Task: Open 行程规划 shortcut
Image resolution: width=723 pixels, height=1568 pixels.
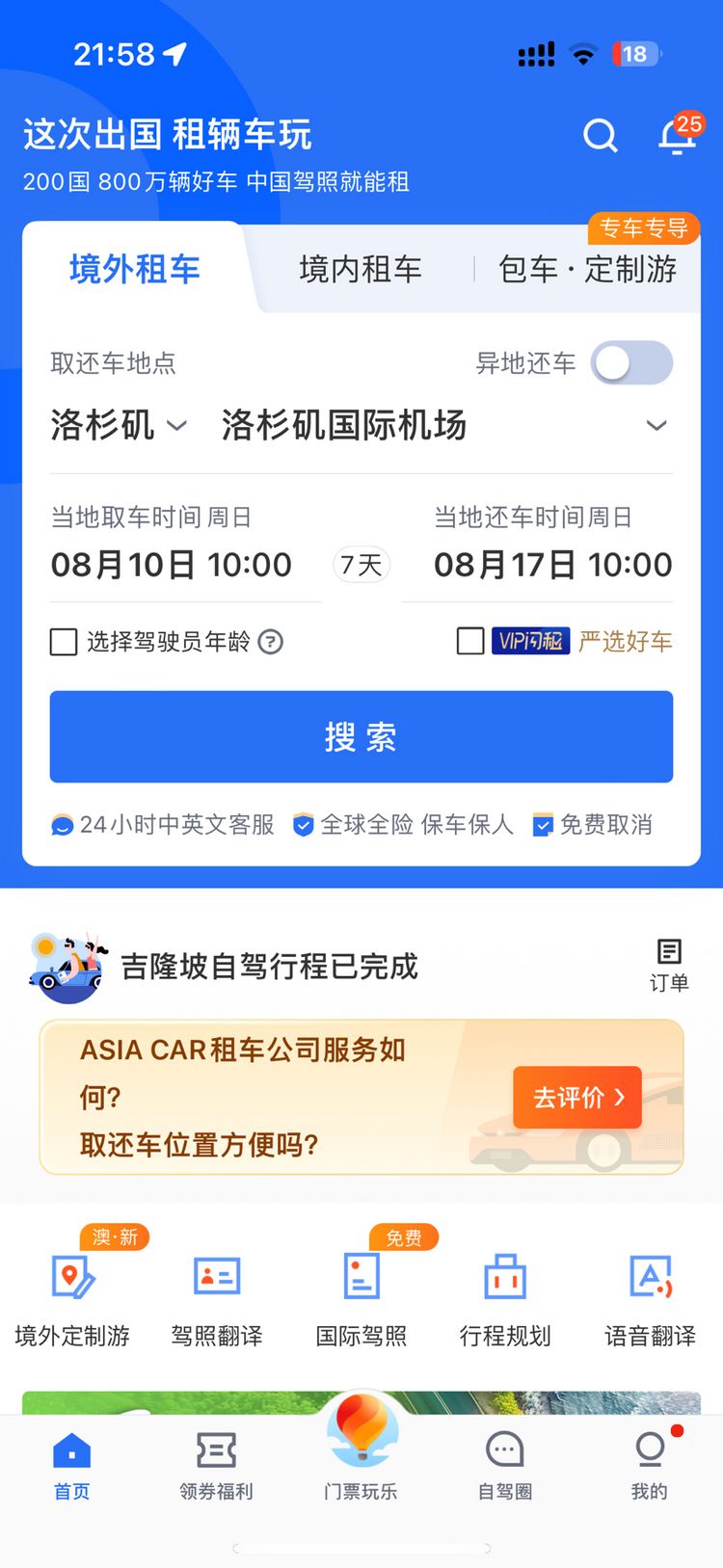Action: coord(505,1297)
